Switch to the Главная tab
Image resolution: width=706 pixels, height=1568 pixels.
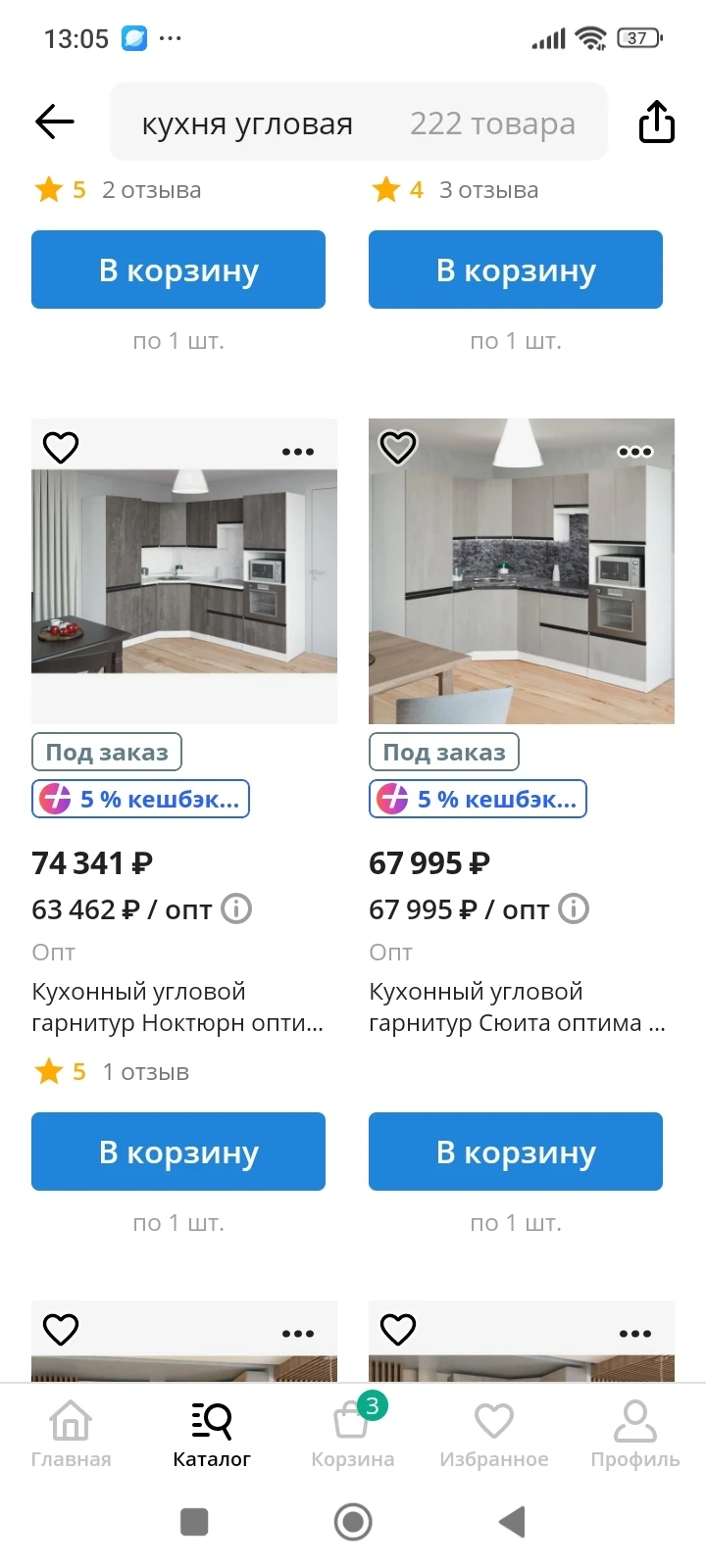click(71, 1432)
